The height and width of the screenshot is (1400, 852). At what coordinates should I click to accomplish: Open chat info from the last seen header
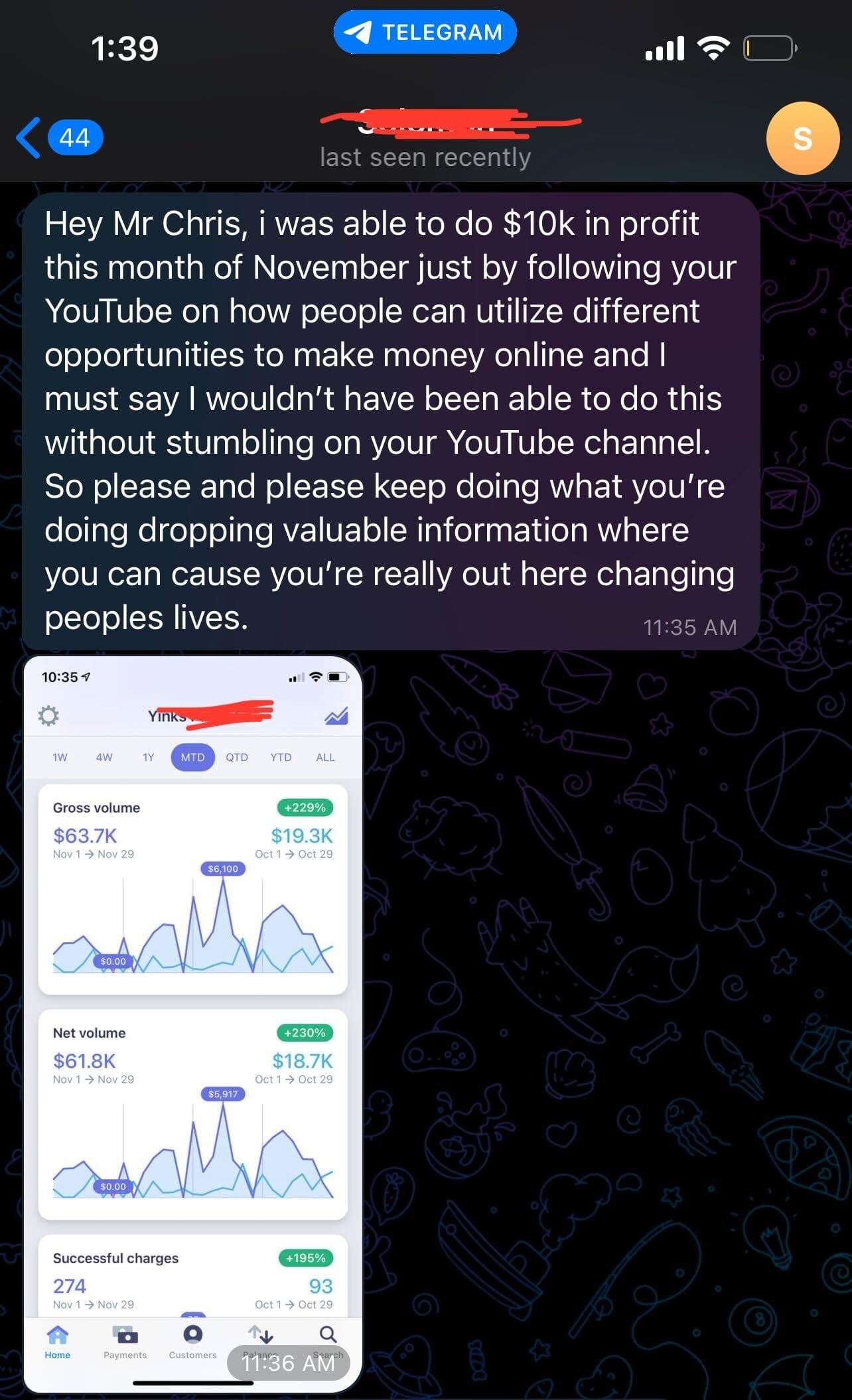pos(425,157)
